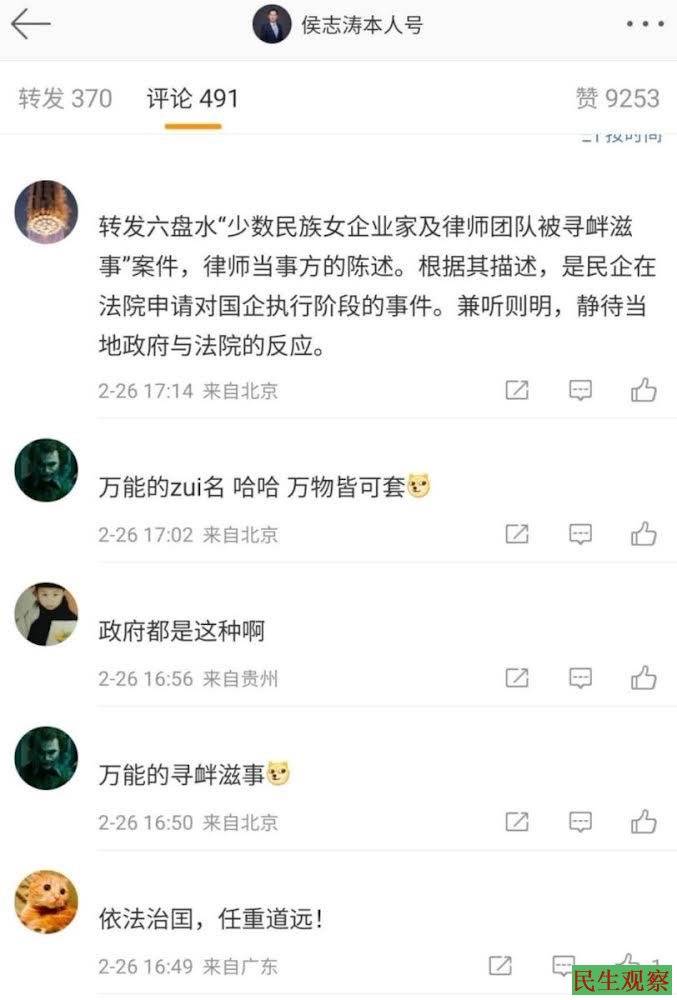The image size is (677, 1000).
Task: Select the 评论 491 tab
Action: pyautogui.click(x=193, y=98)
